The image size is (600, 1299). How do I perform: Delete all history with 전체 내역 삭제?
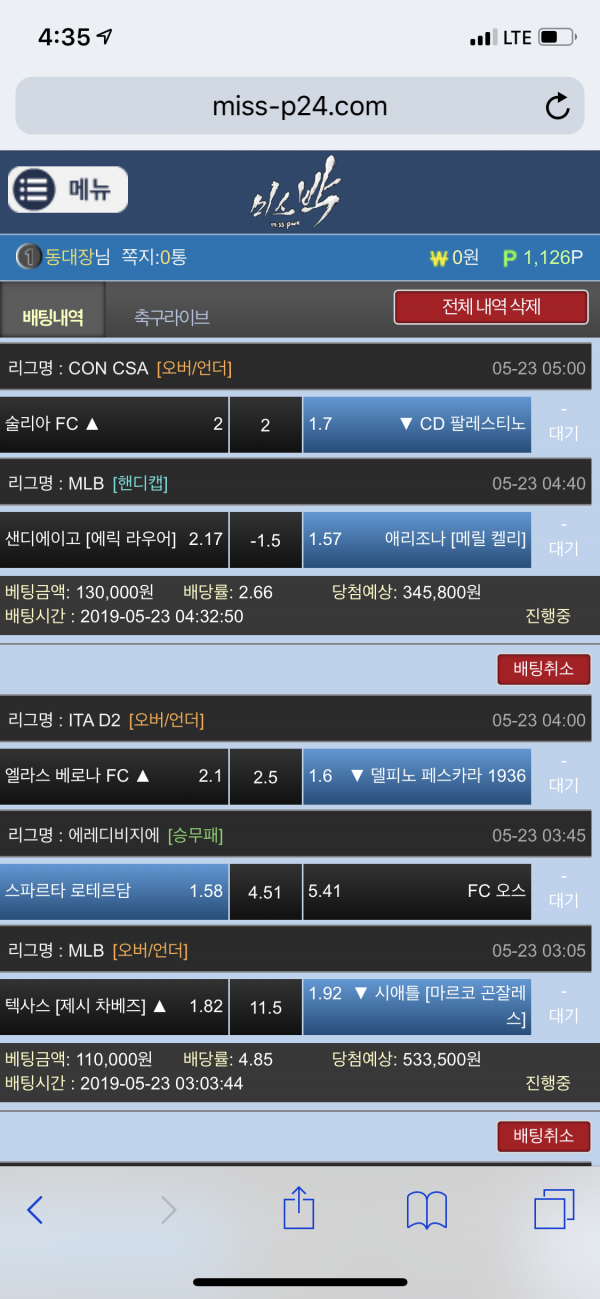tap(490, 307)
